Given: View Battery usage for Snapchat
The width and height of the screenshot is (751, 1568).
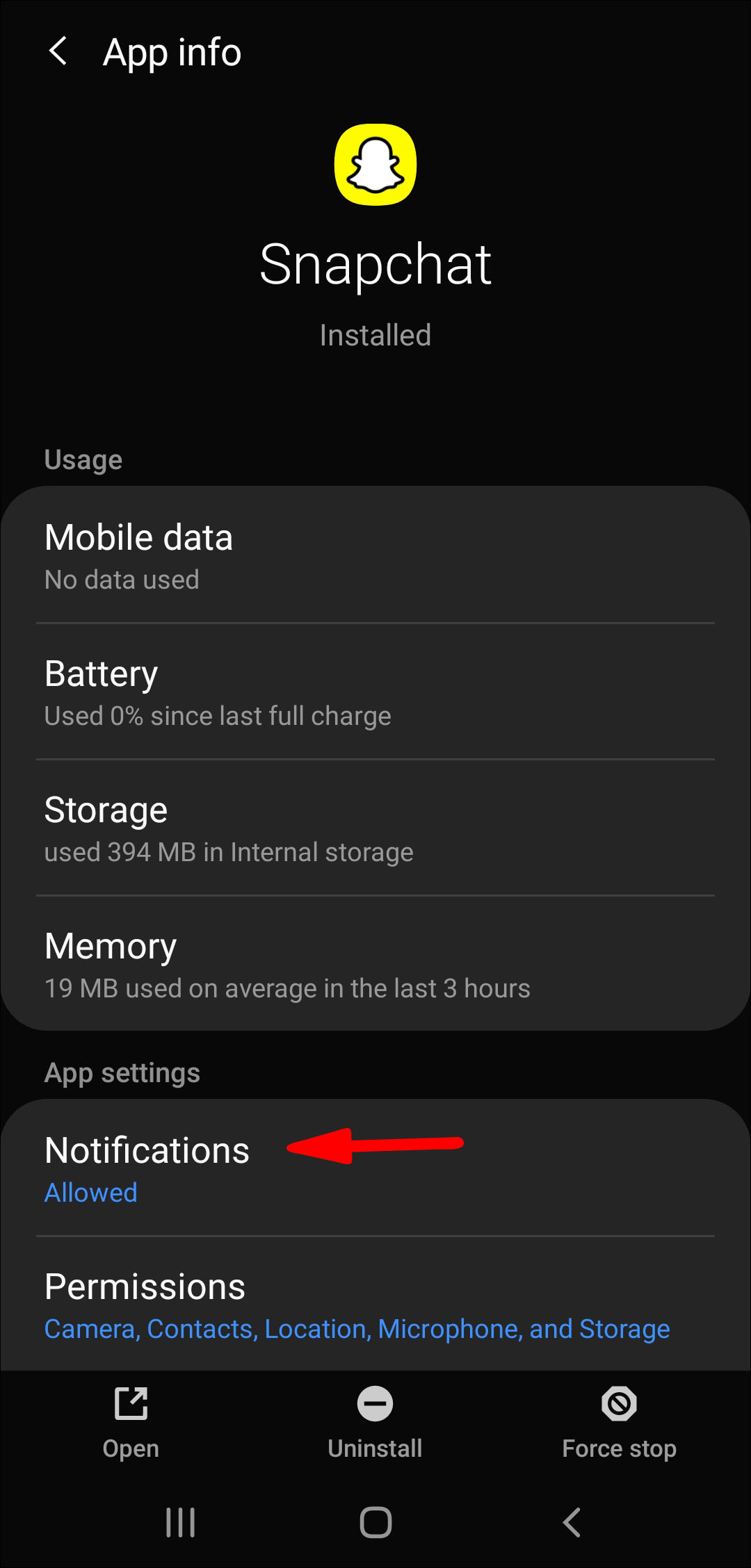Looking at the screenshot, I should click(x=375, y=691).
